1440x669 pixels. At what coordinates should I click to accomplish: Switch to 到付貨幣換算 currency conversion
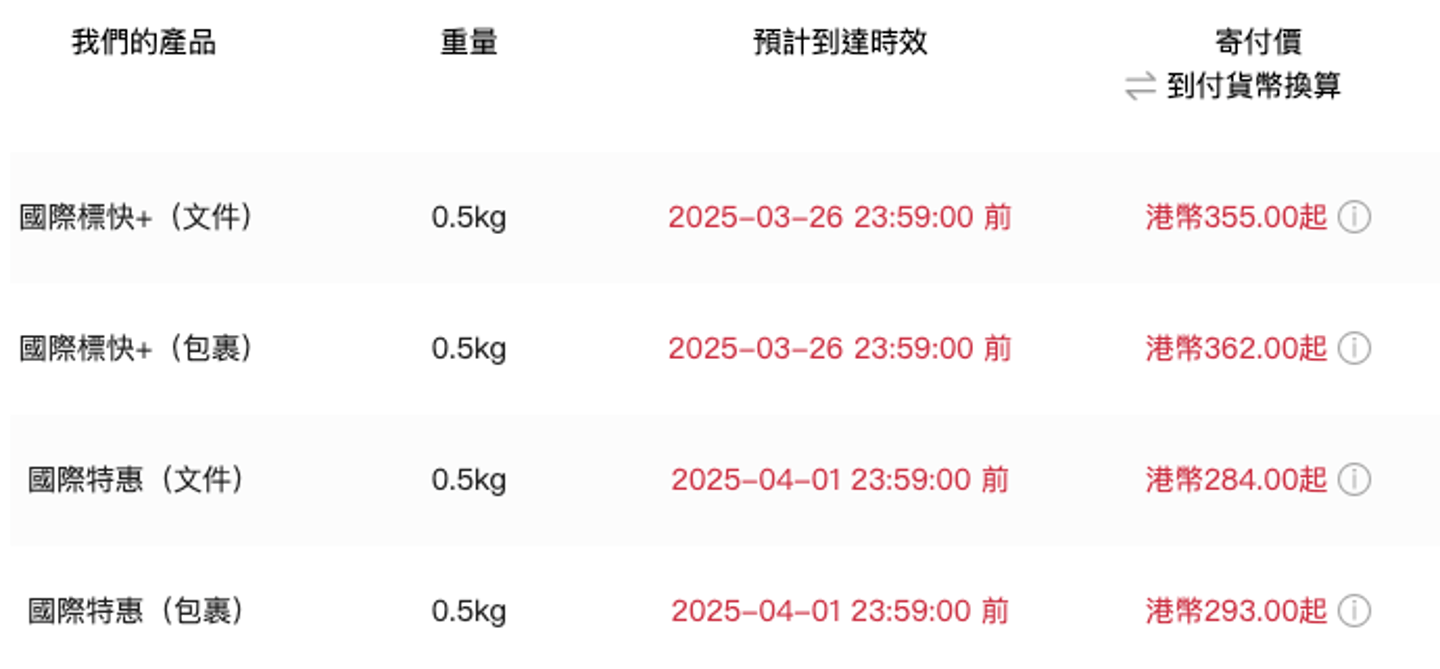click(x=1233, y=87)
